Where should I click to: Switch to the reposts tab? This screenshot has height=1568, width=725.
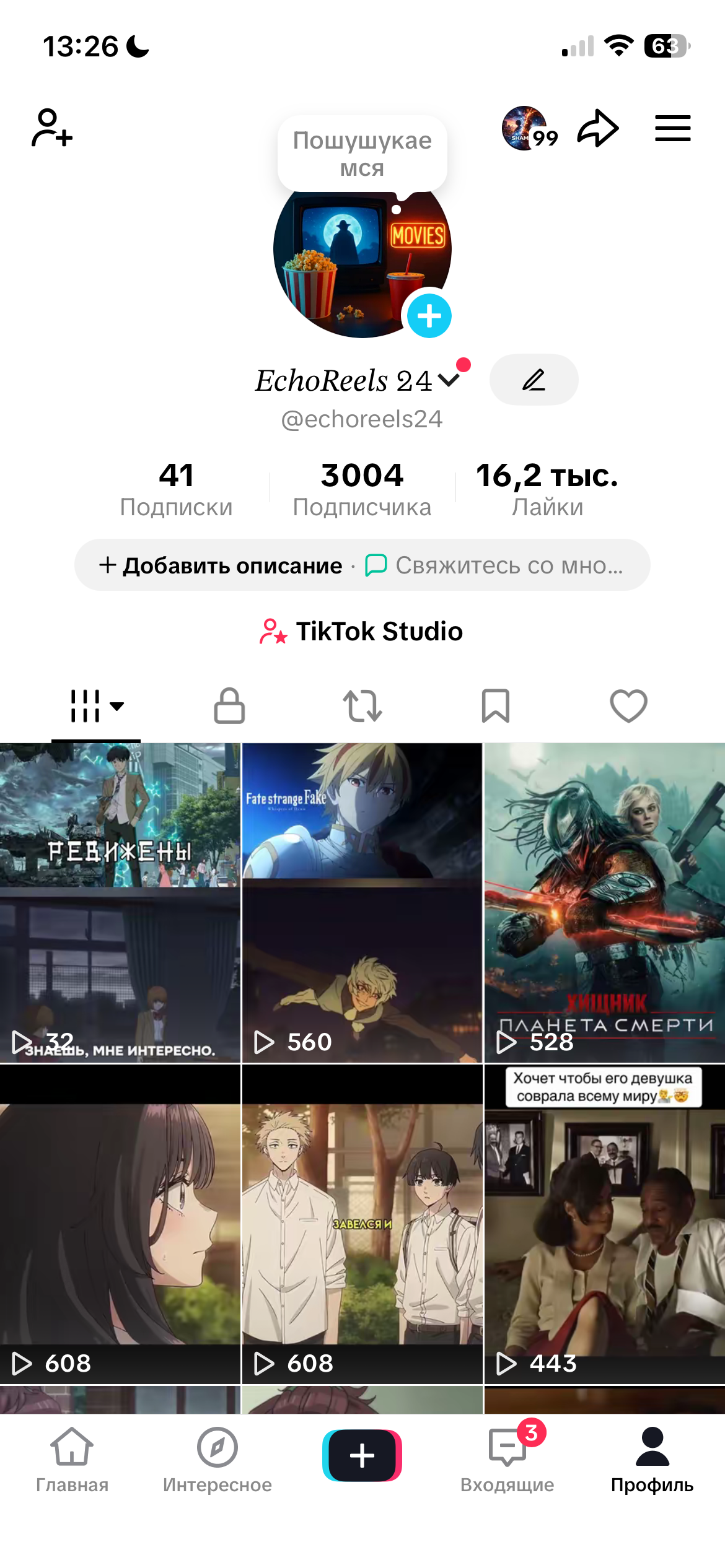(362, 706)
